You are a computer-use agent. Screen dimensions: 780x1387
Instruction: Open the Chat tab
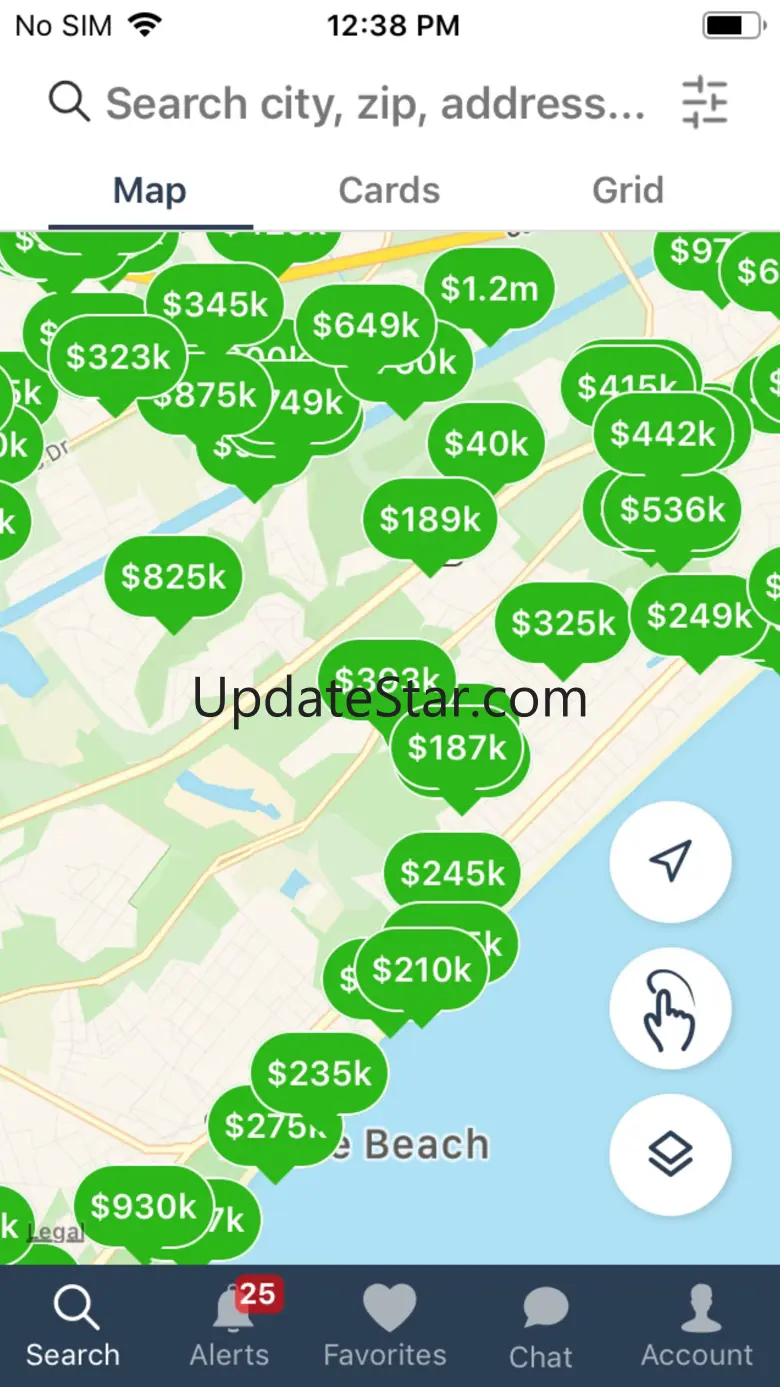[x=541, y=1326]
